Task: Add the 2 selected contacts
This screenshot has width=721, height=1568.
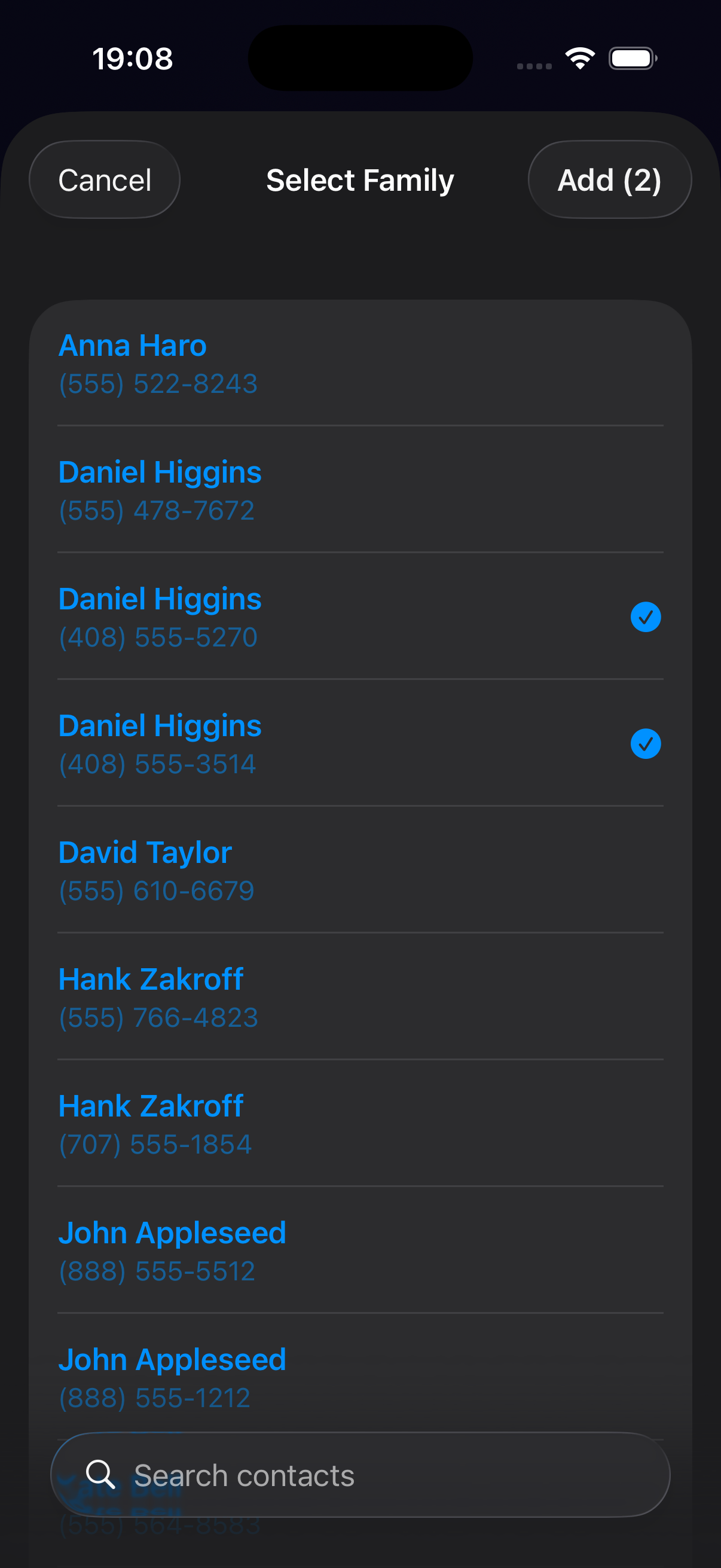Action: click(609, 179)
